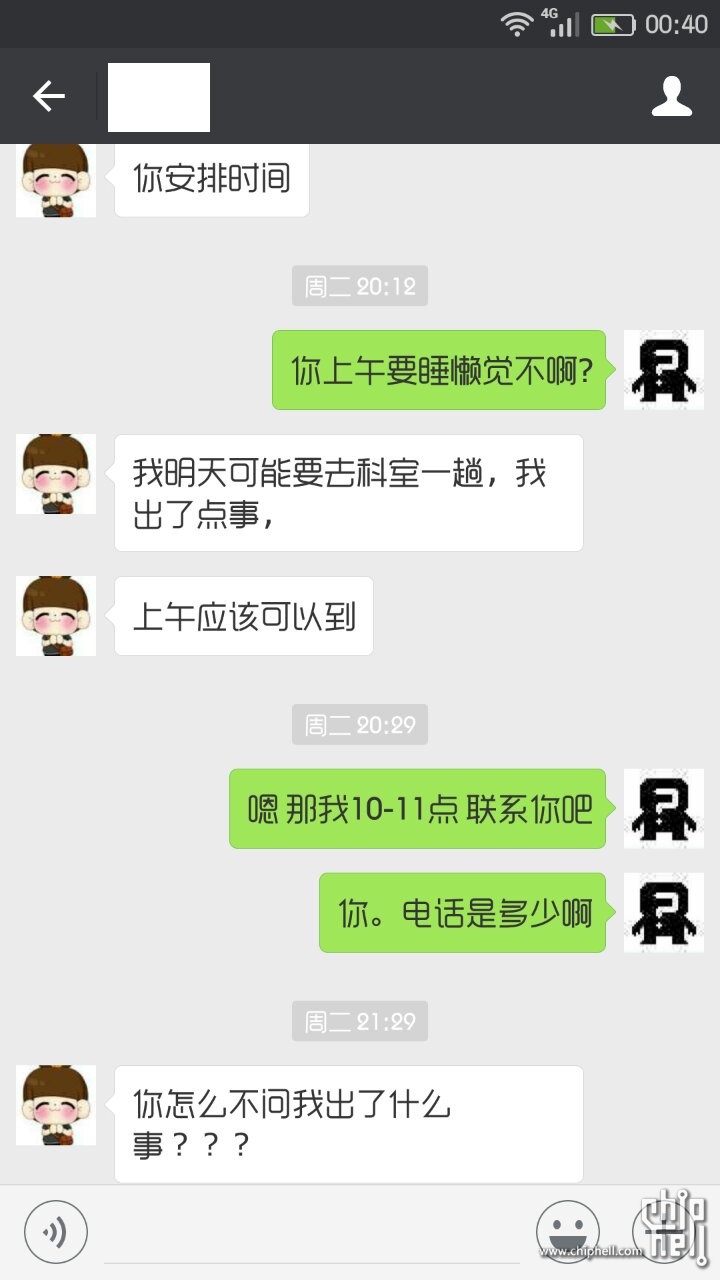This screenshot has height=1280, width=720.
Task: Open sender avatar next to 上午应该可以到
Action: click(56, 616)
